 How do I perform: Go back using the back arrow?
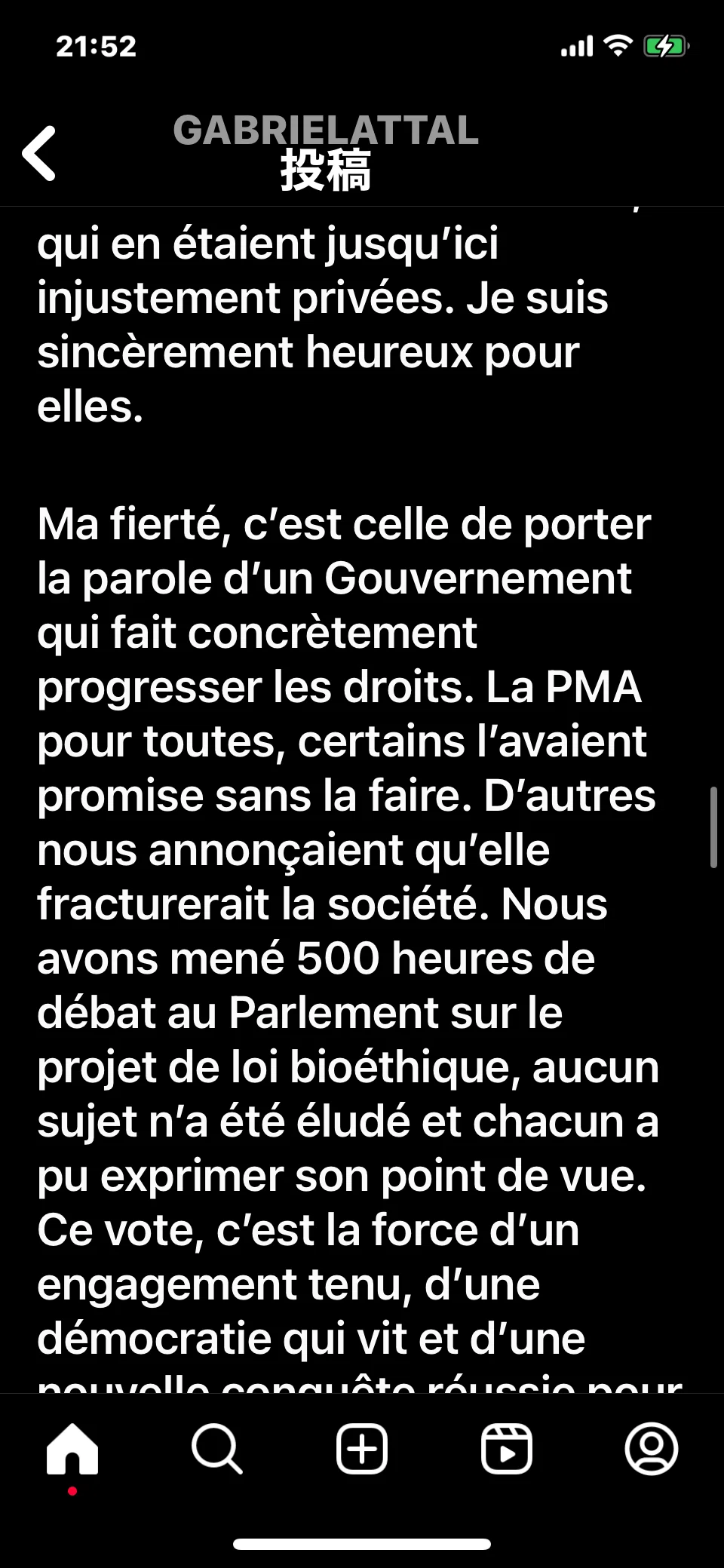[x=39, y=153]
